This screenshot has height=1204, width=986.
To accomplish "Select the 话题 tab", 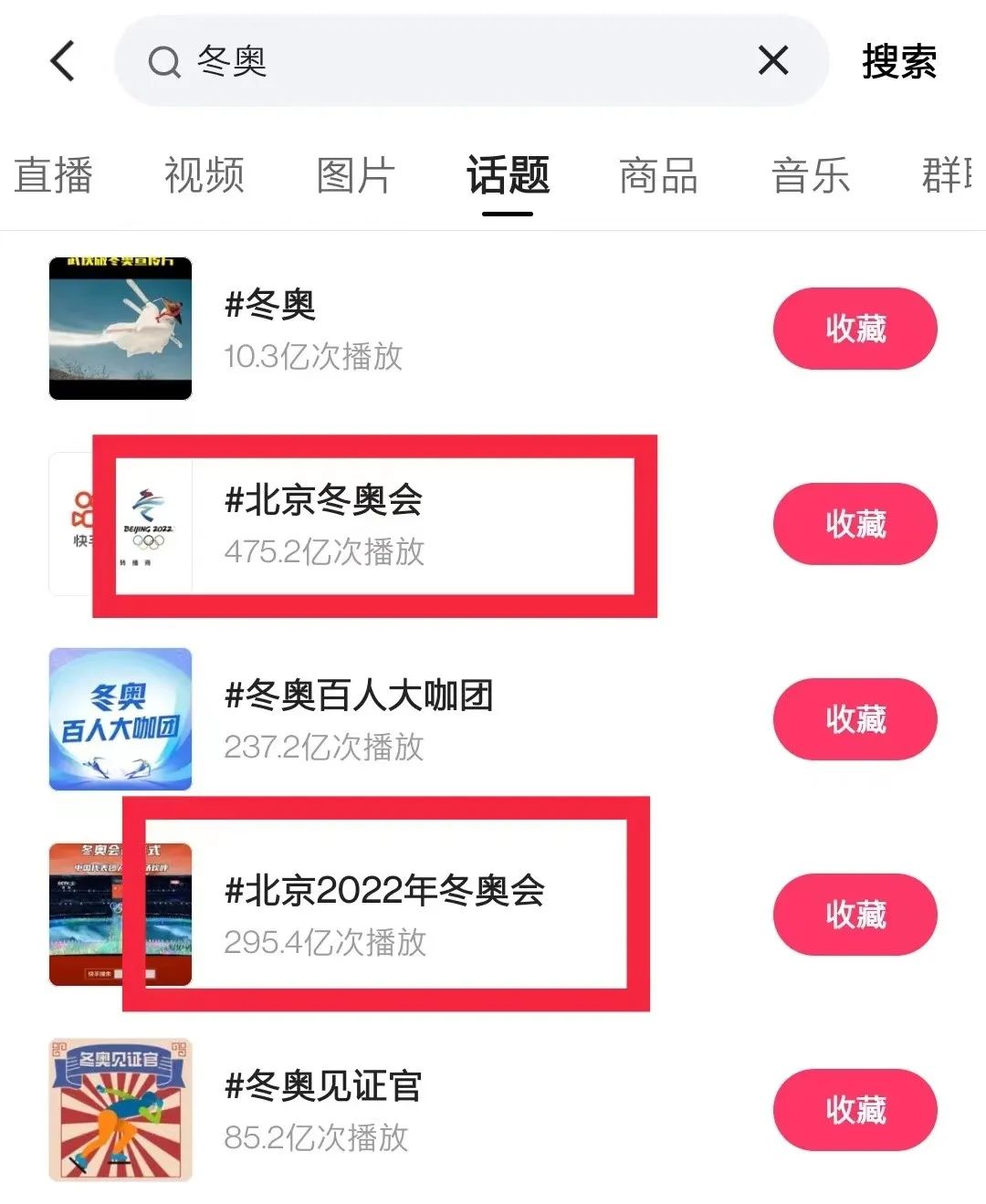I will [506, 176].
